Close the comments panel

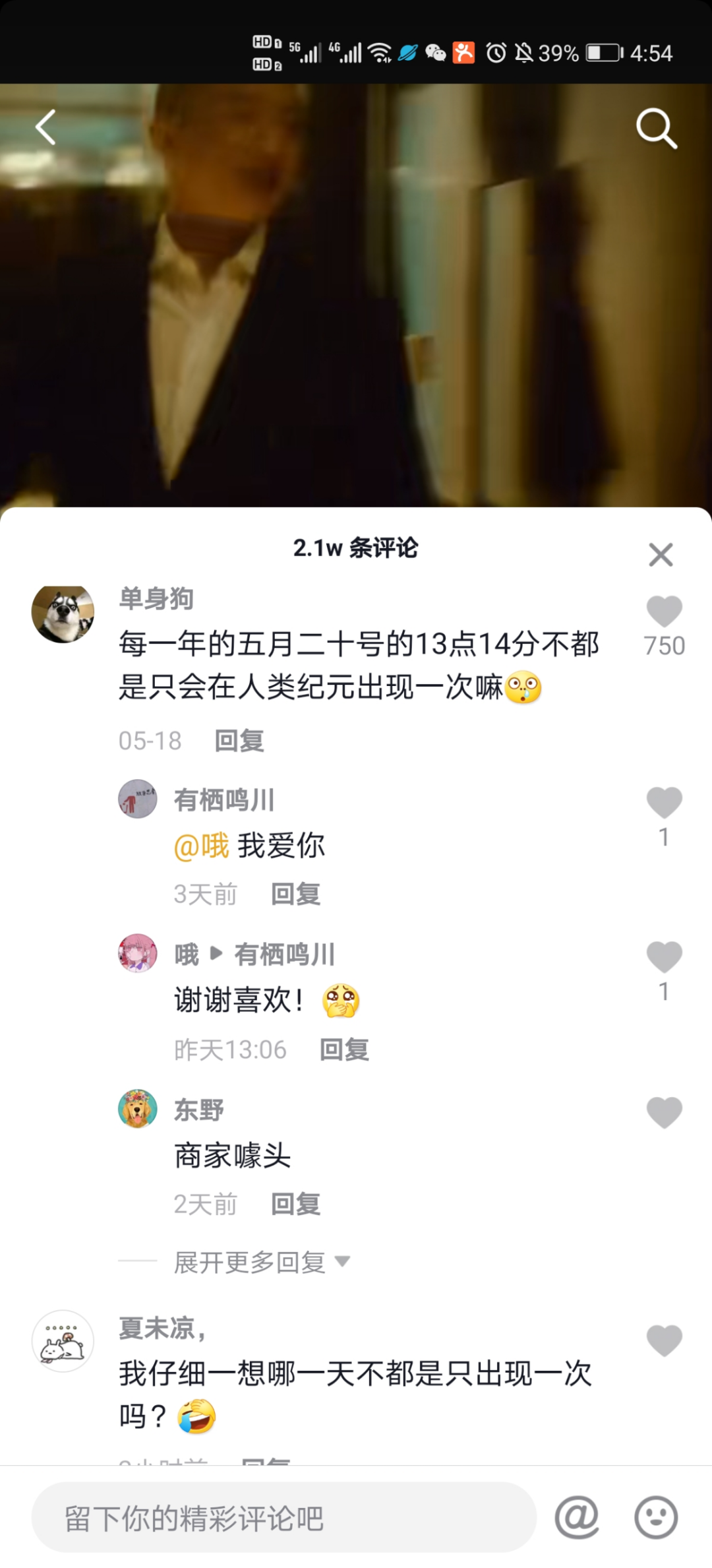coord(661,555)
